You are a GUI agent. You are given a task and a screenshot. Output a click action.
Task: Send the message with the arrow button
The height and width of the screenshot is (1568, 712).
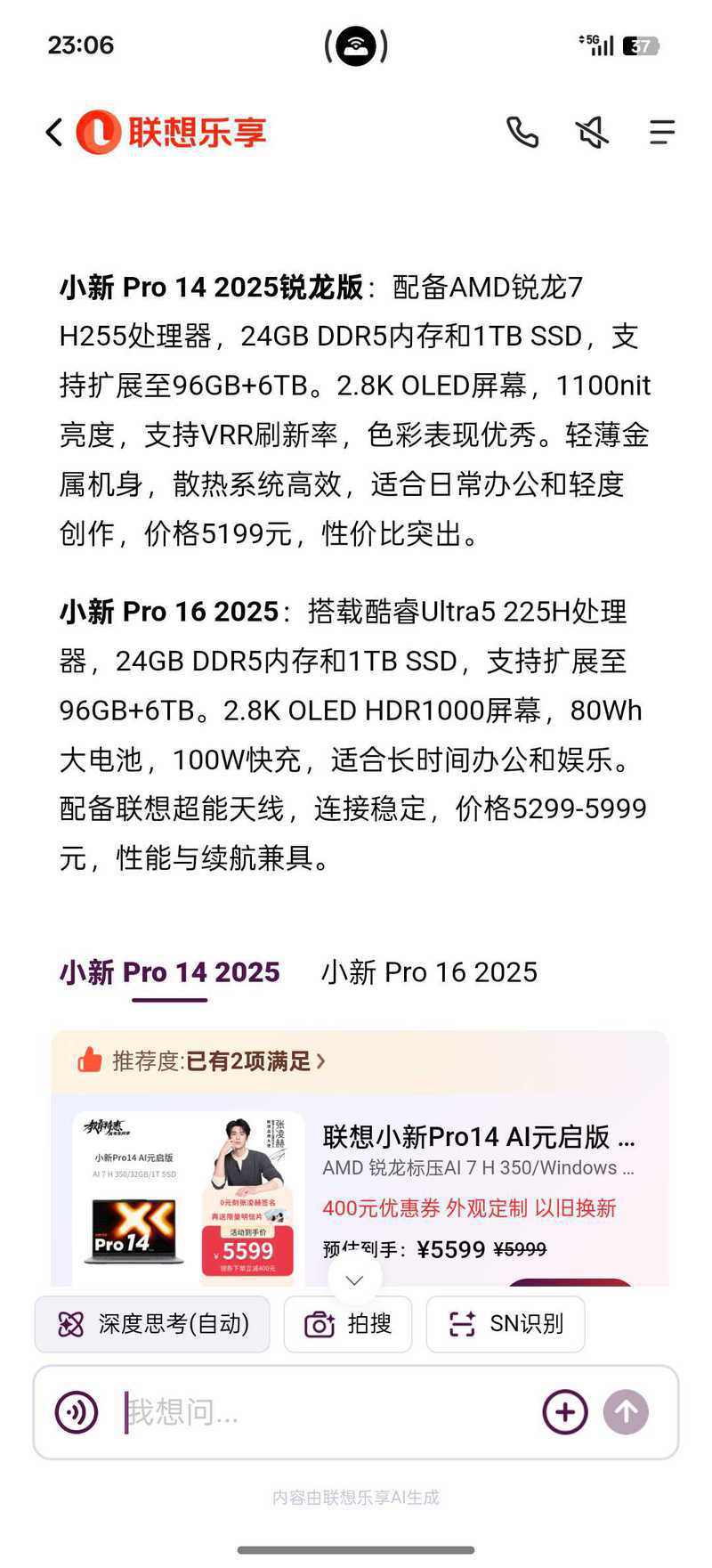[x=626, y=1412]
